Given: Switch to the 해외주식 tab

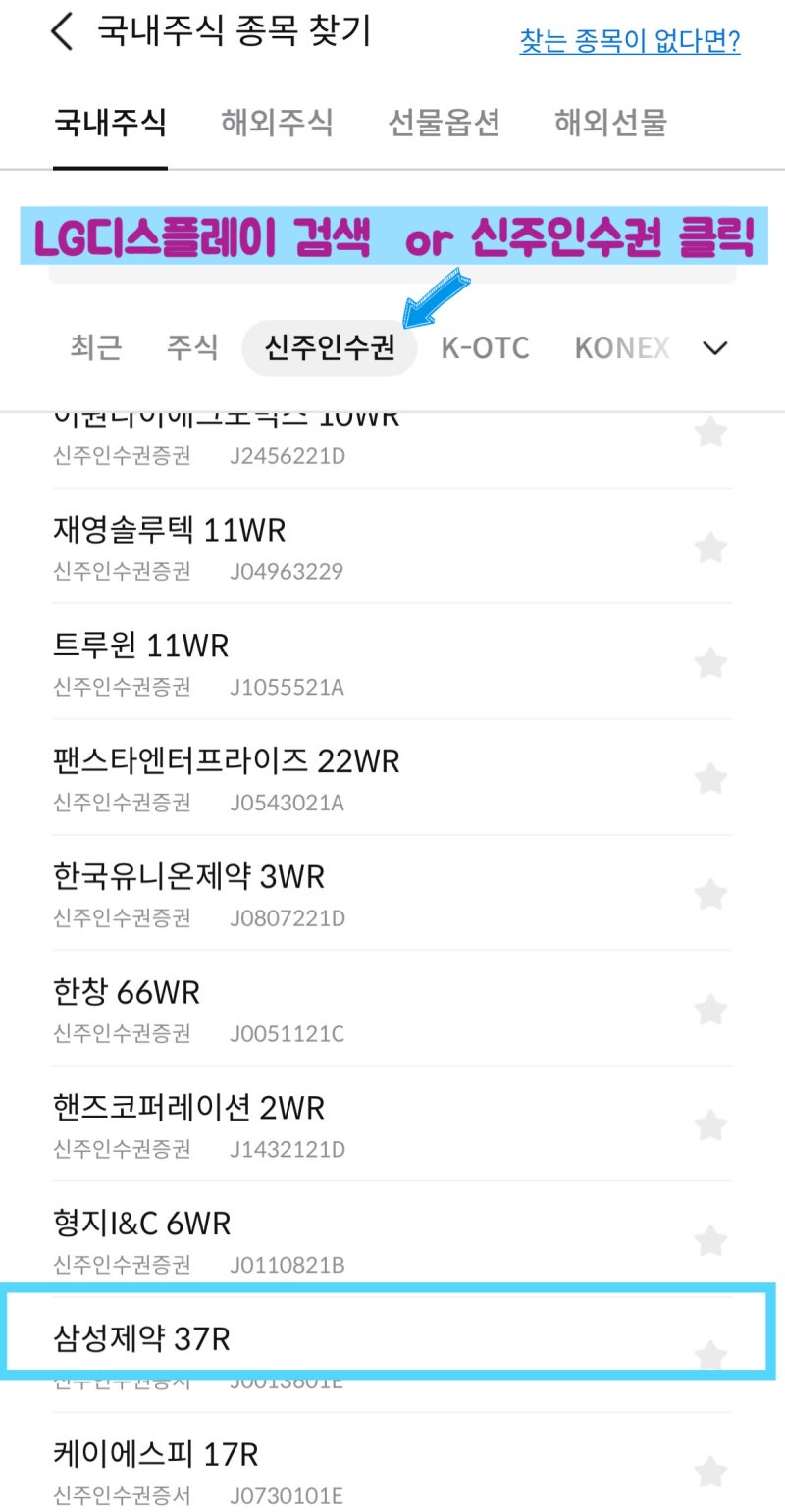Looking at the screenshot, I should tap(276, 123).
